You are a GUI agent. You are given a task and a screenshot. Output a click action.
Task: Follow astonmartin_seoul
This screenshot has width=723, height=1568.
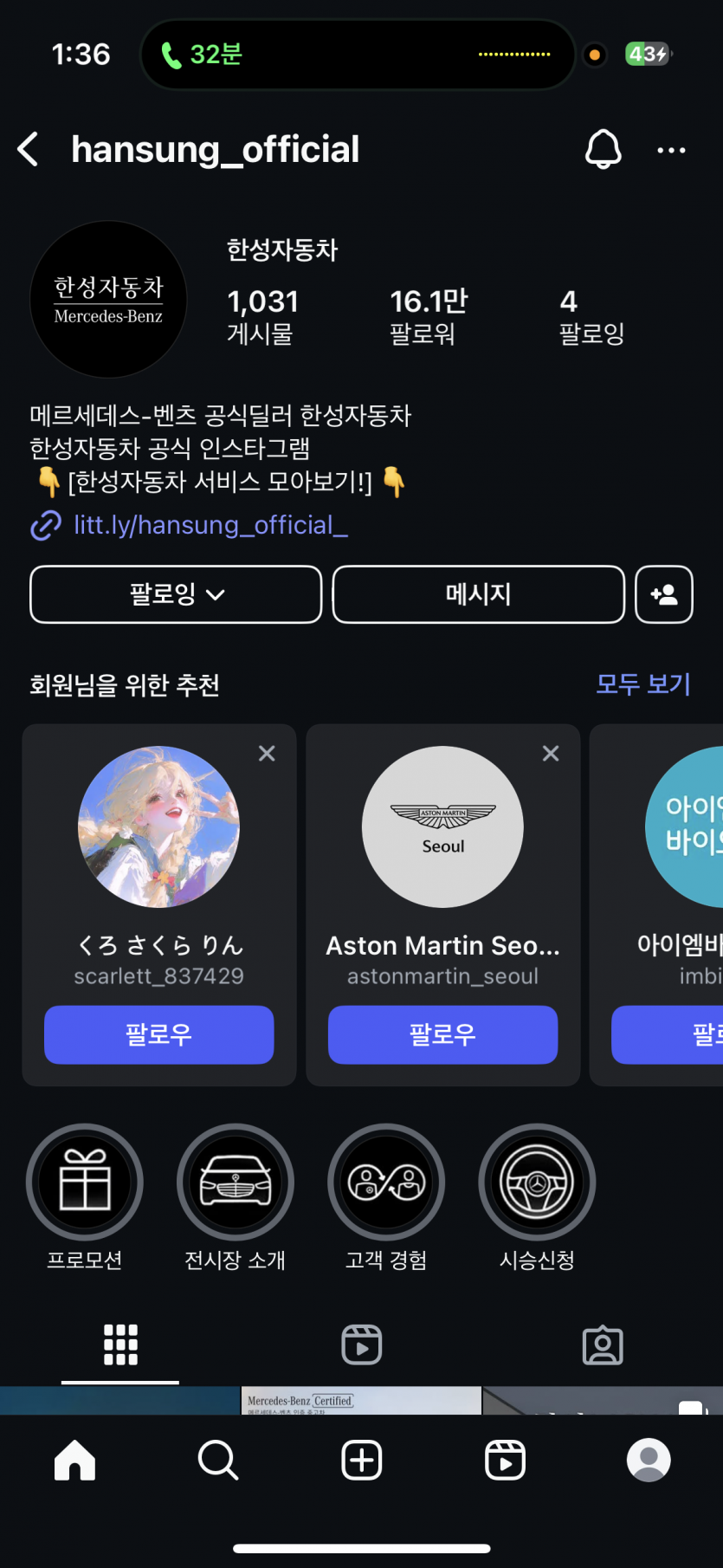pos(442,1034)
